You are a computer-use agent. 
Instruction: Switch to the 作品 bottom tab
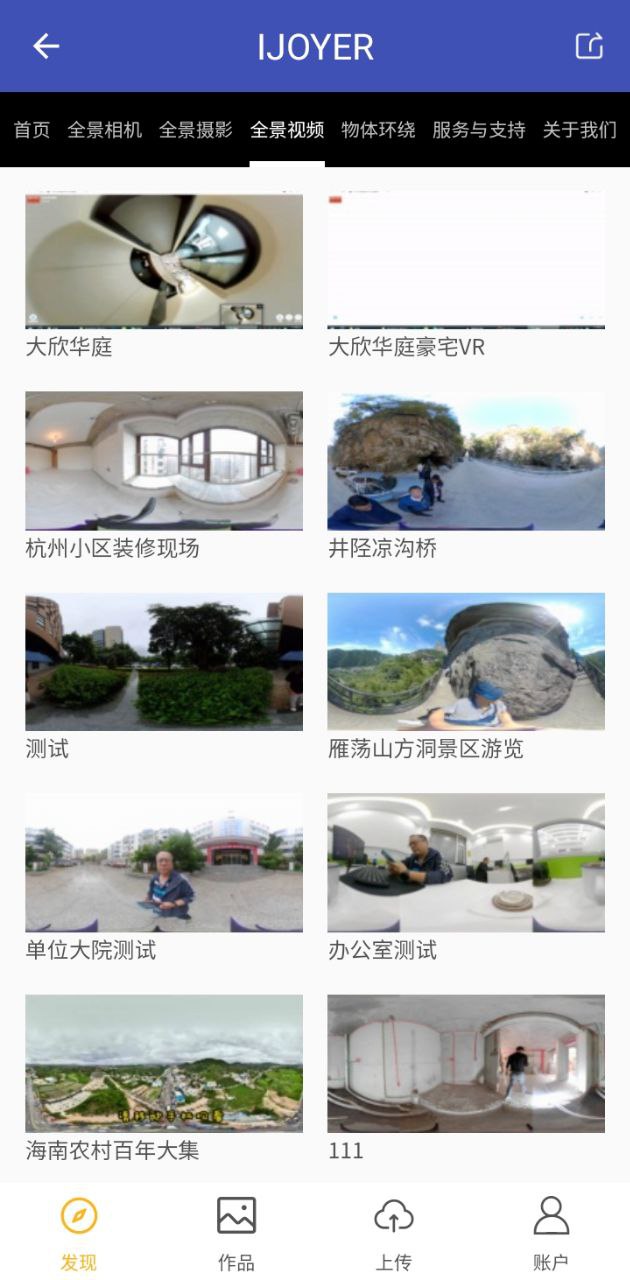(236, 1232)
